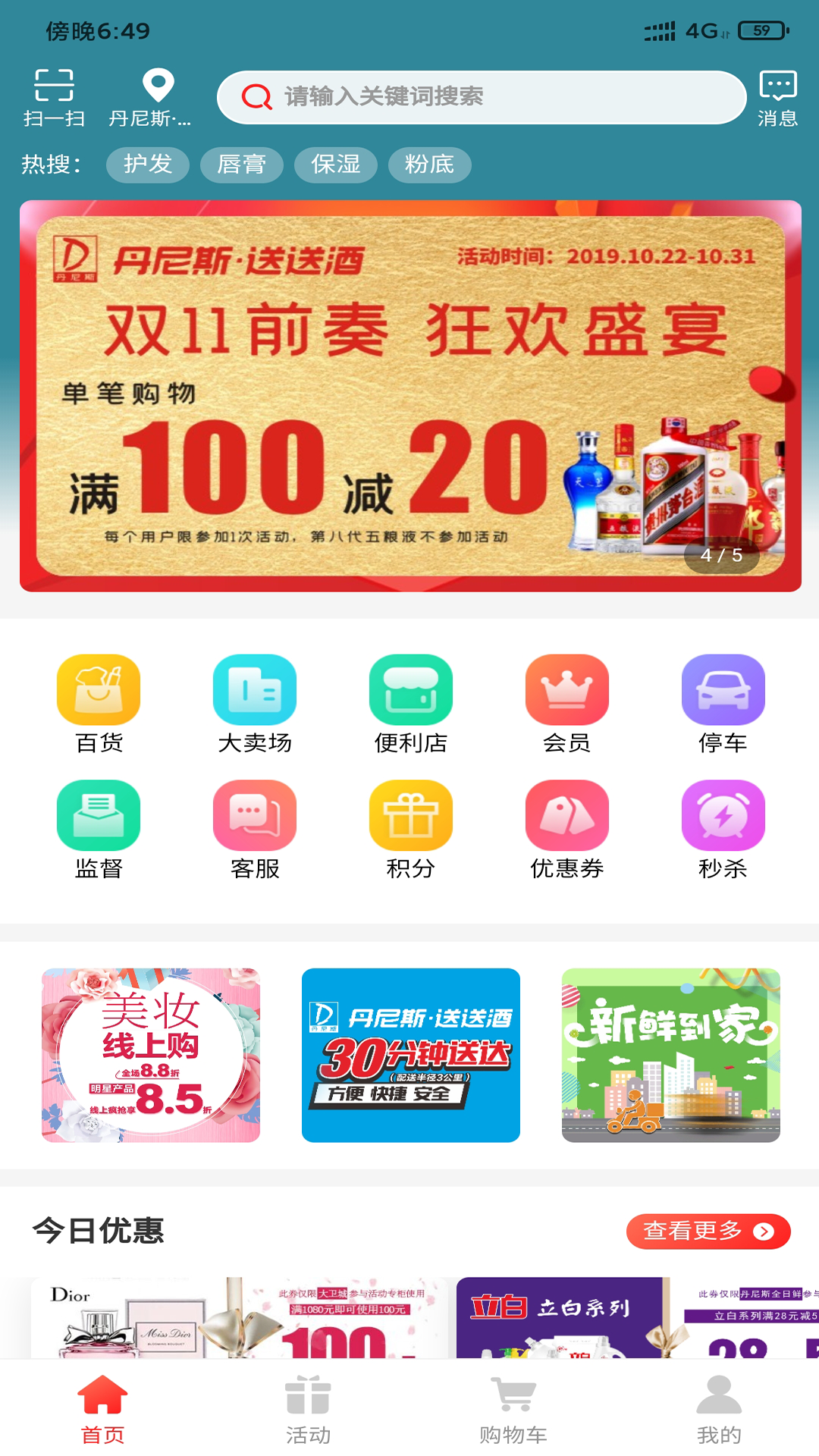Go to the 会员 section
This screenshot has width=819, height=1456.
pos(566,702)
